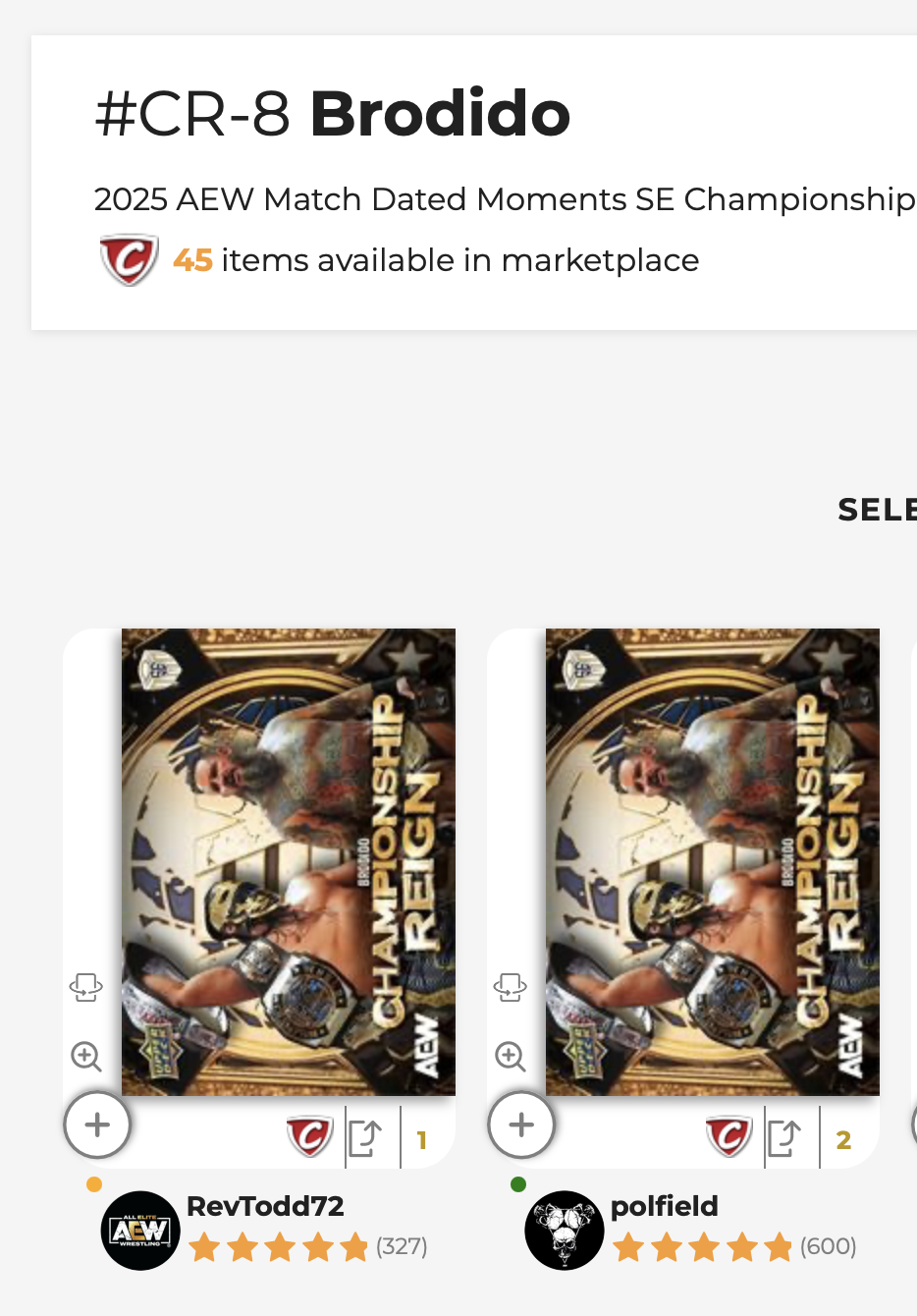917x1316 pixels.
Task: Open the polfield seller profile
Action: [664, 1206]
